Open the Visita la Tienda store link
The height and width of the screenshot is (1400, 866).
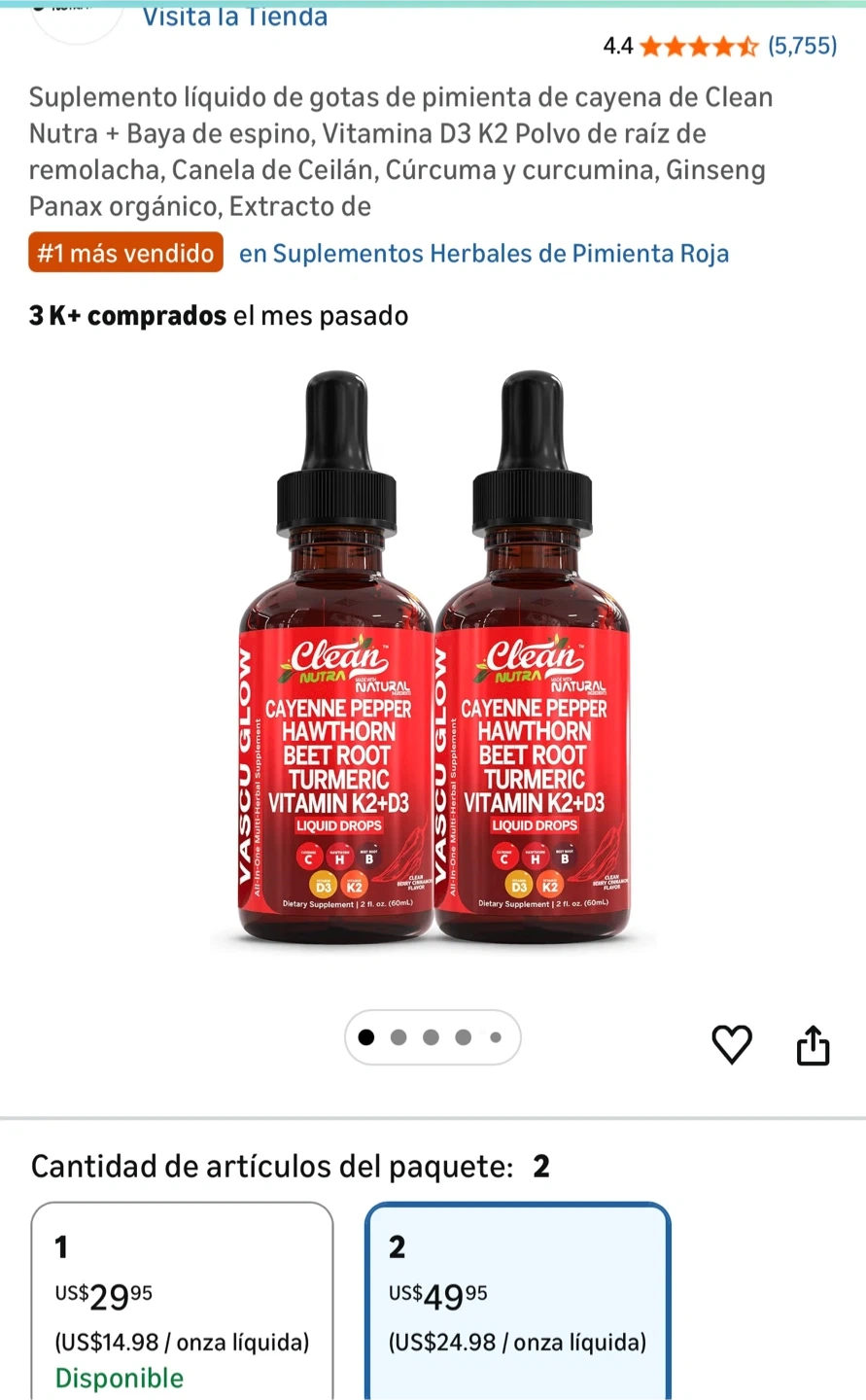coord(235,17)
